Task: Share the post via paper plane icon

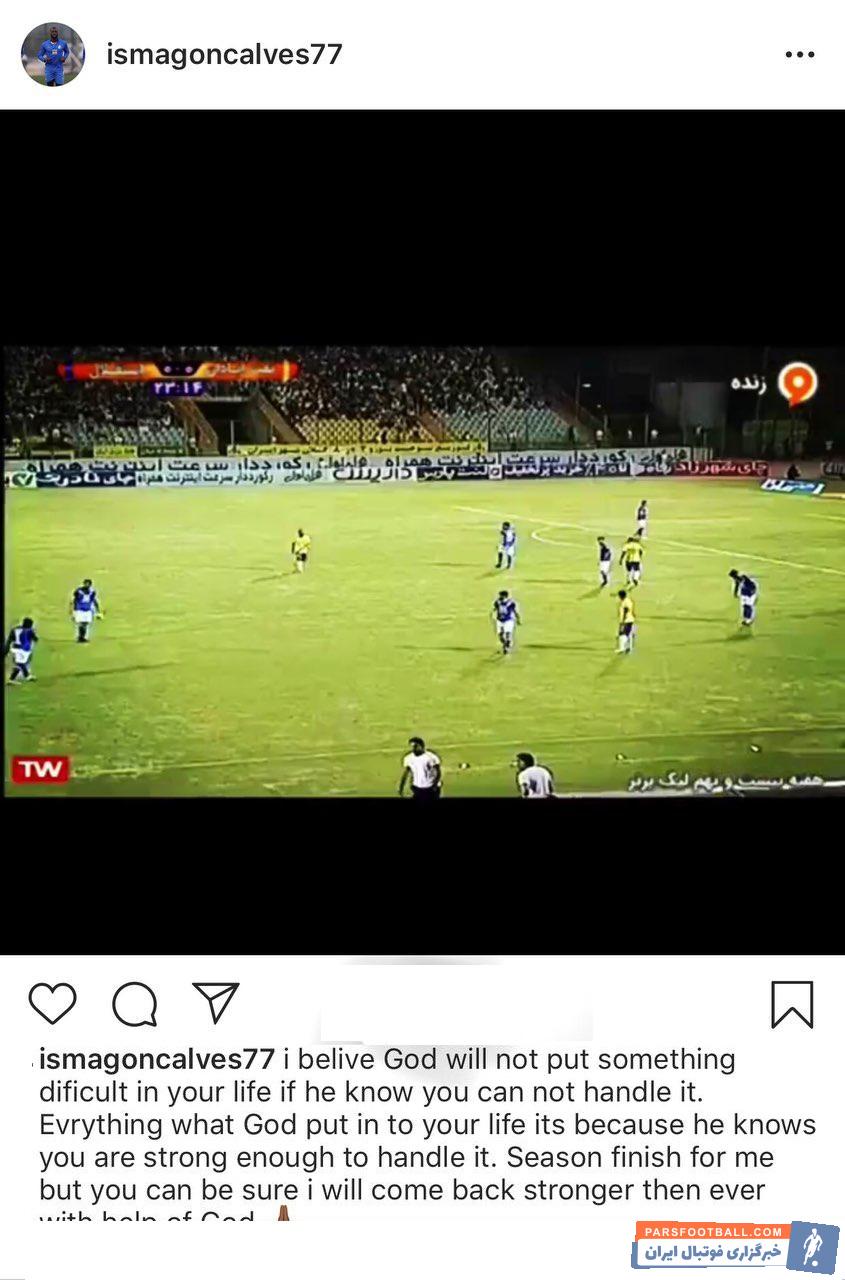Action: [216, 1003]
